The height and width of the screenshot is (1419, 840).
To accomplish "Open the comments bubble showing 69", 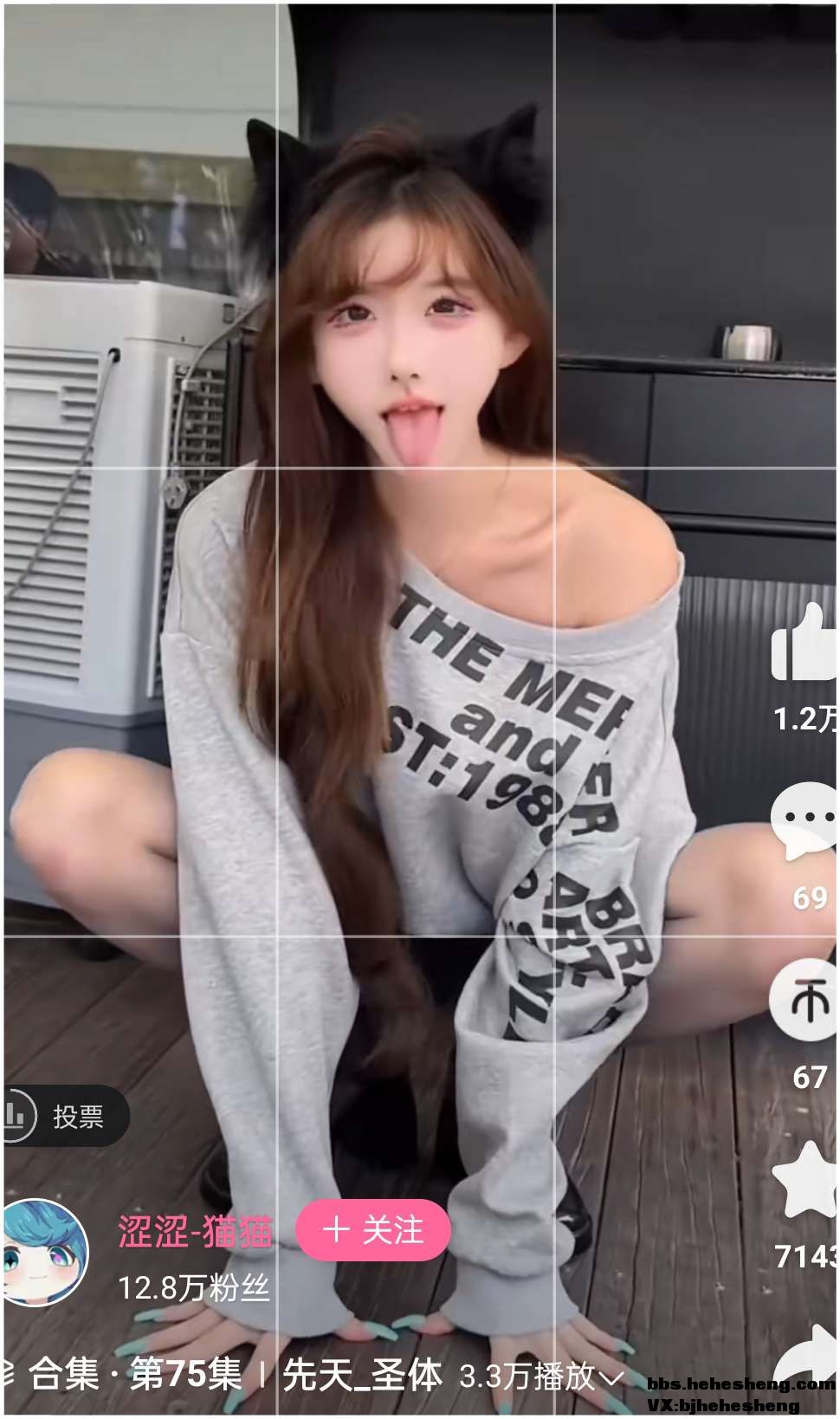I will tap(807, 820).
